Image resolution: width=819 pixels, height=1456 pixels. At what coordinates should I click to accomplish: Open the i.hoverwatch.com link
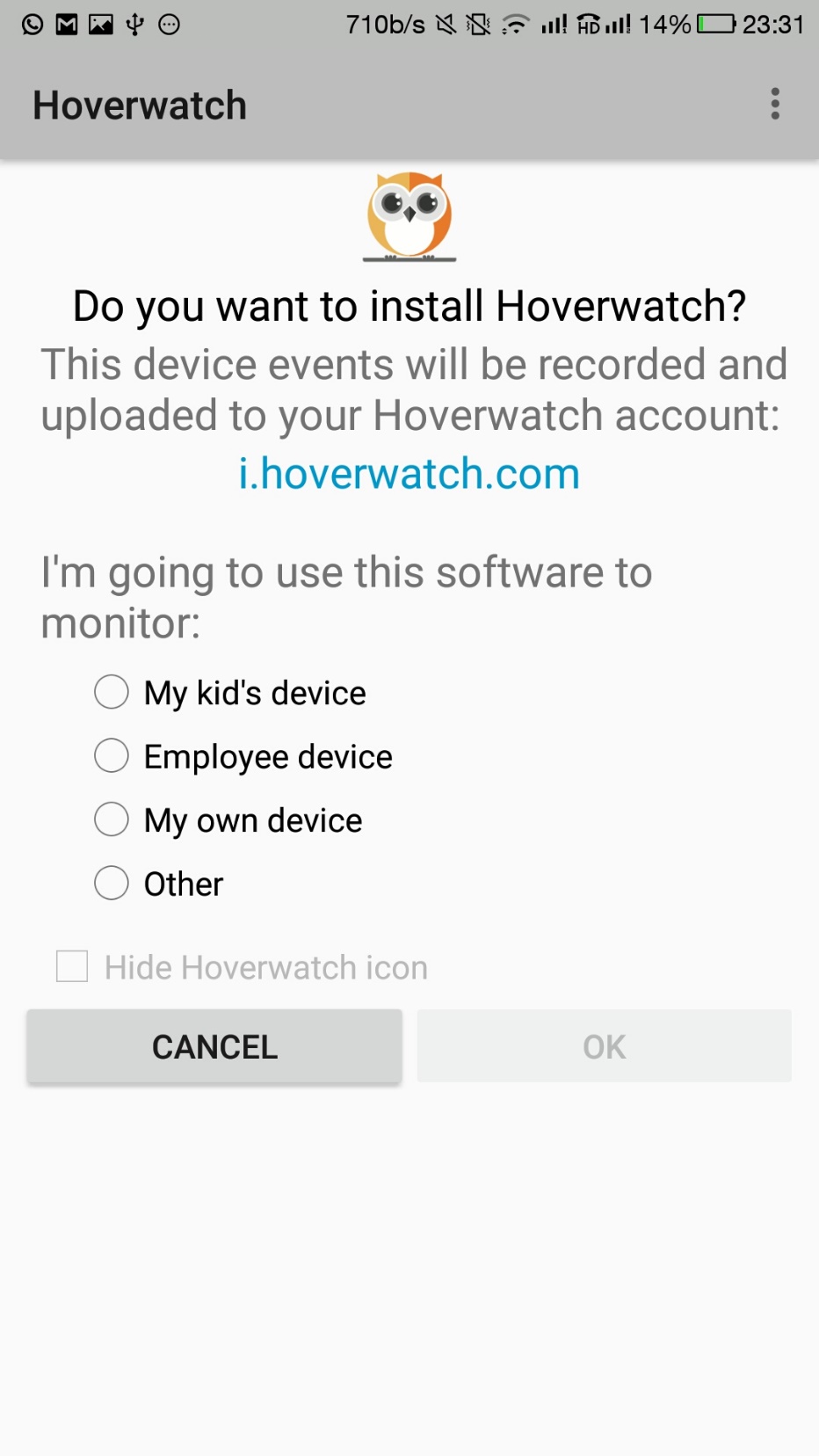tap(409, 474)
